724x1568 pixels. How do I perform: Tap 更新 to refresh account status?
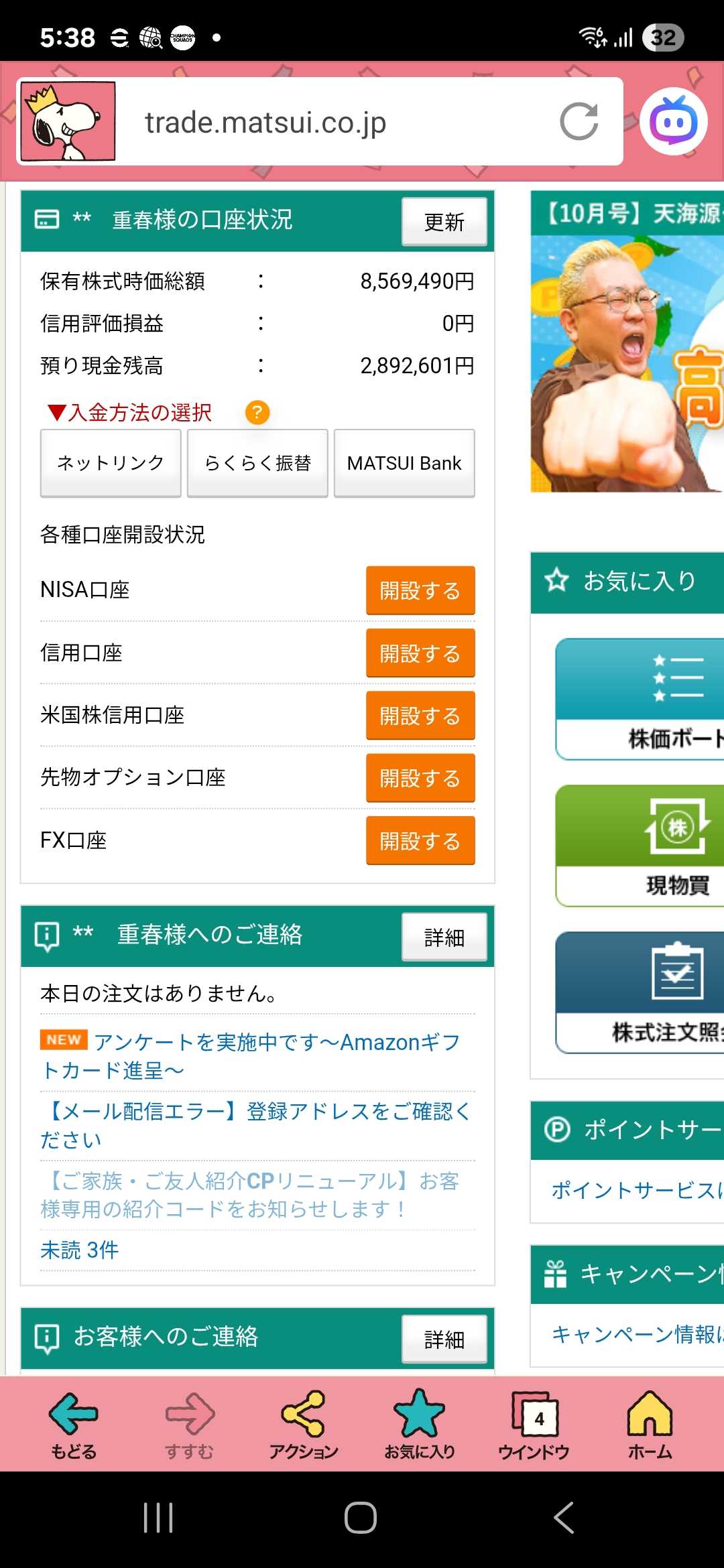[x=444, y=222]
